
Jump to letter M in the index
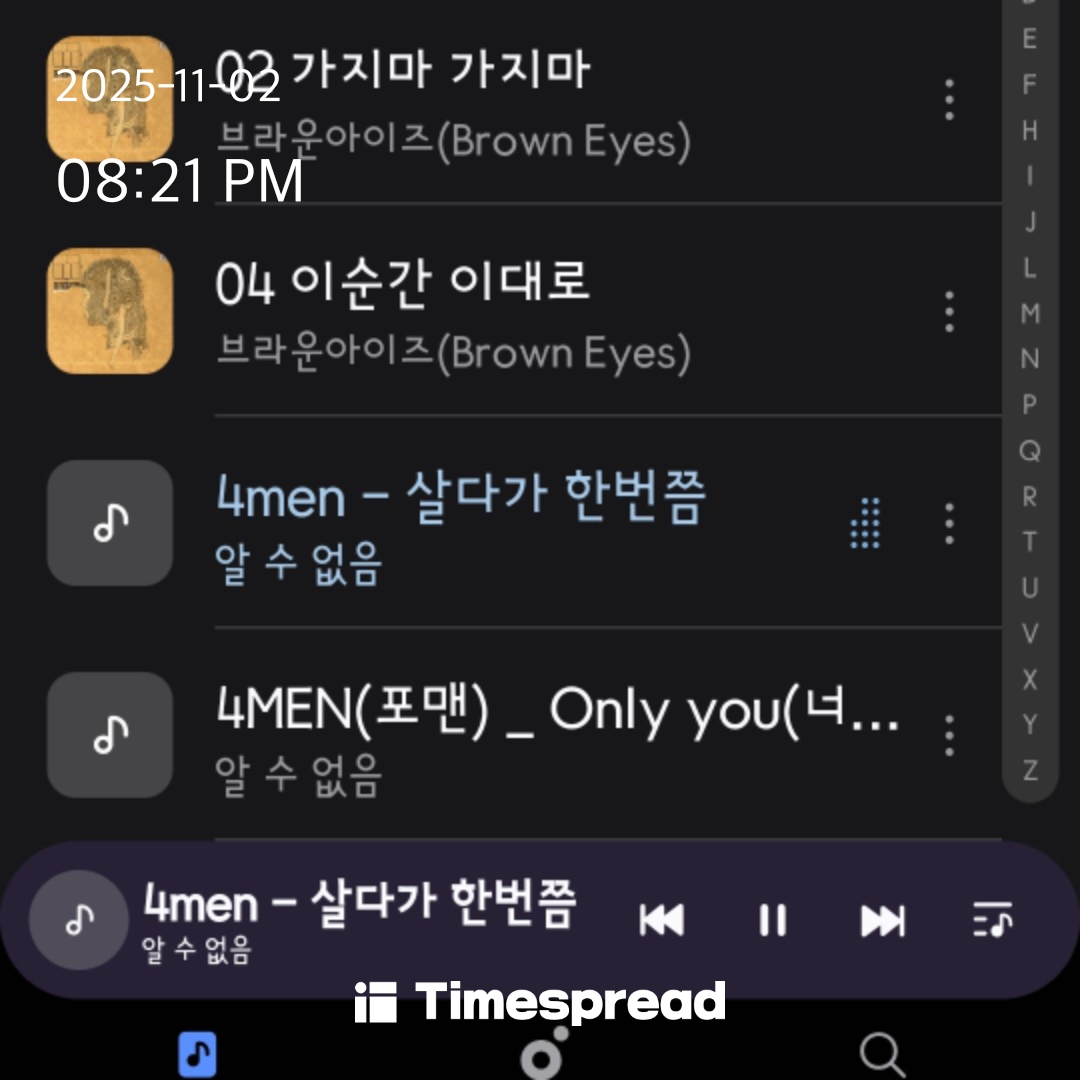1030,313
